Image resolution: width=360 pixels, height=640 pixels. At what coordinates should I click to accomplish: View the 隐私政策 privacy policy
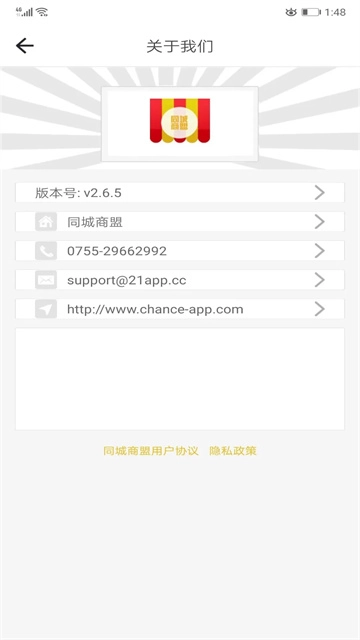tap(233, 451)
